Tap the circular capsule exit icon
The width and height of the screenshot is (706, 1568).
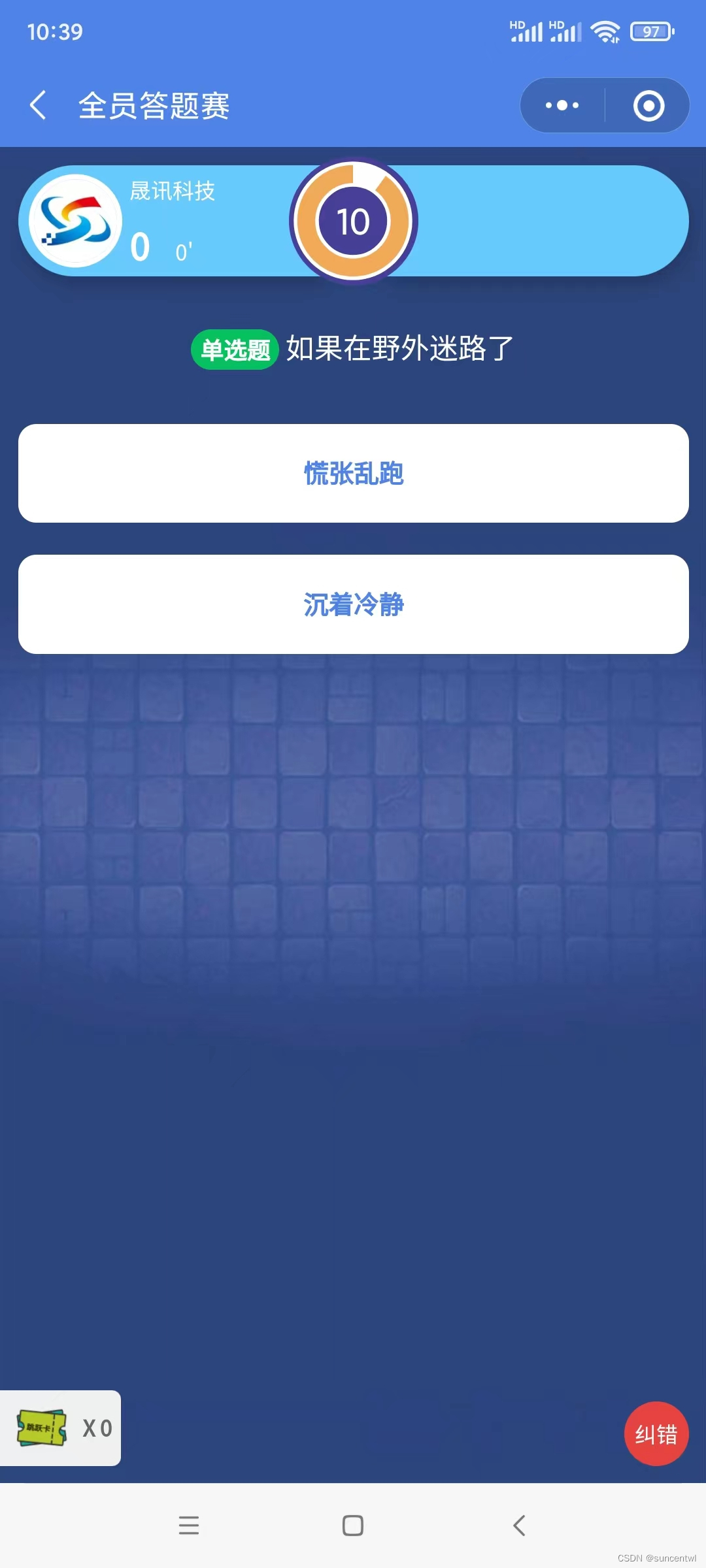point(648,105)
